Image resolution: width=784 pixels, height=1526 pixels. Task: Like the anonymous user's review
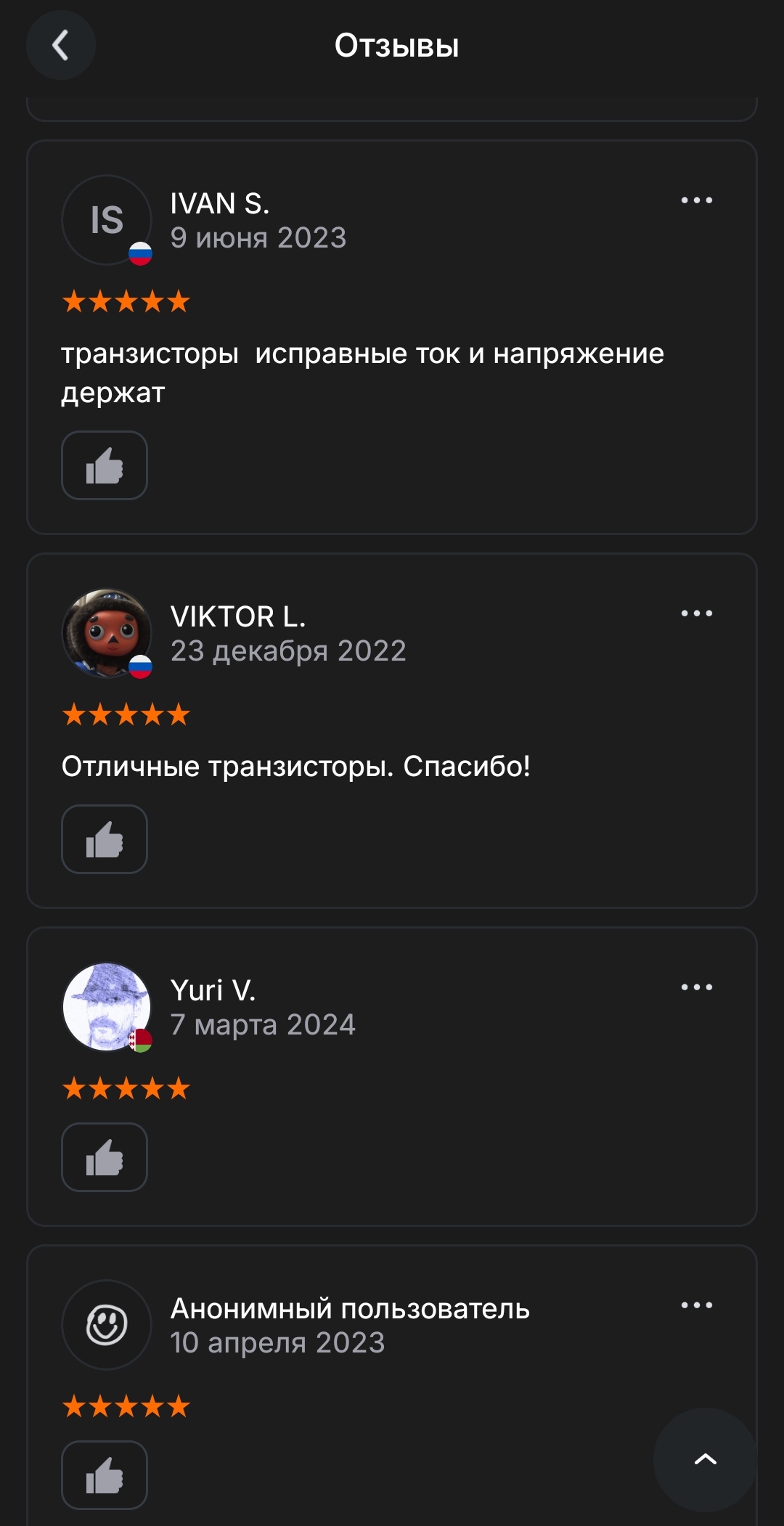coord(105,1475)
